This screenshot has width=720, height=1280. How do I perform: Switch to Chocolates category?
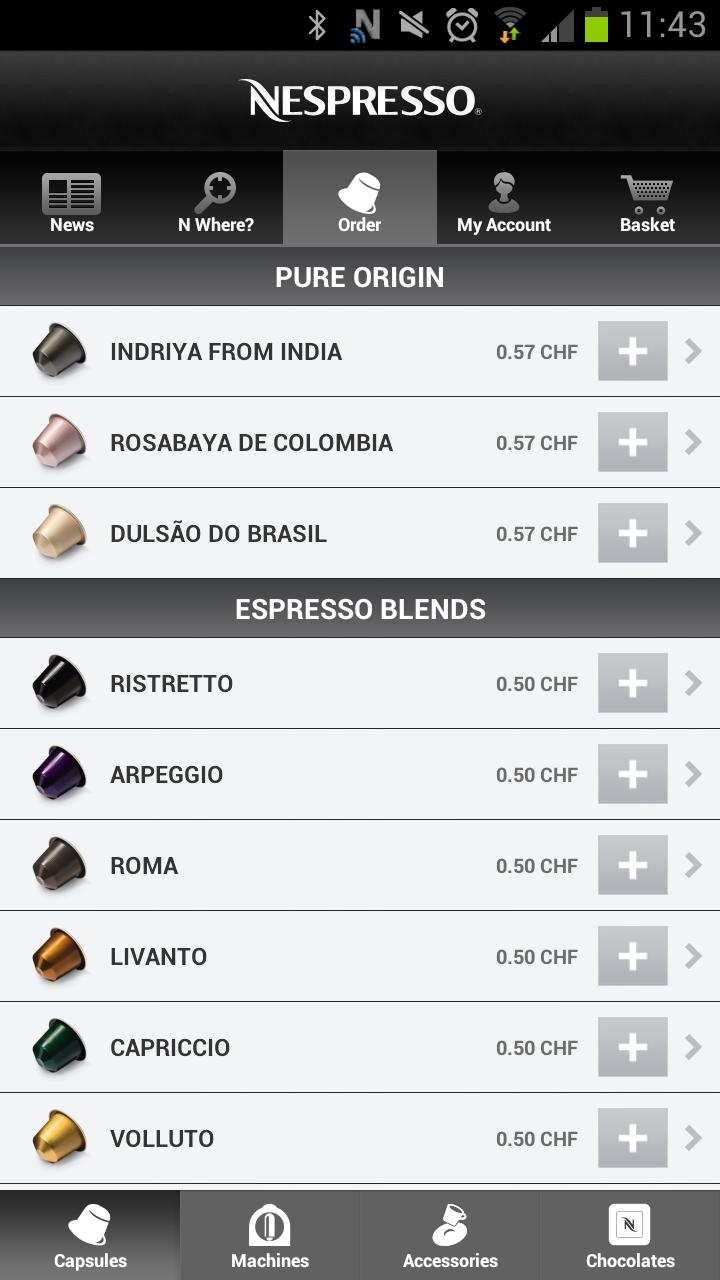point(630,1236)
